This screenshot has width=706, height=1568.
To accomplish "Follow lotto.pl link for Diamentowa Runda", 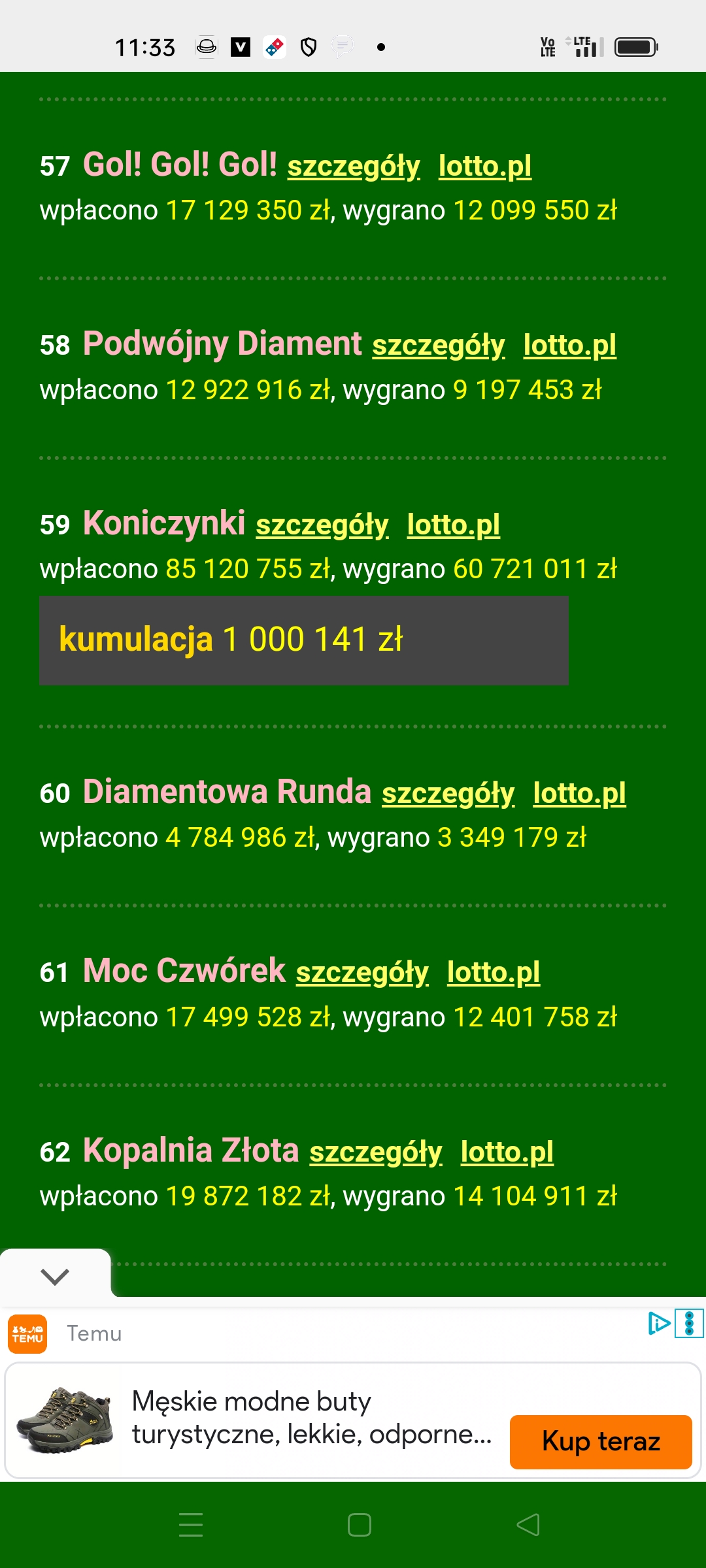I will (x=579, y=793).
